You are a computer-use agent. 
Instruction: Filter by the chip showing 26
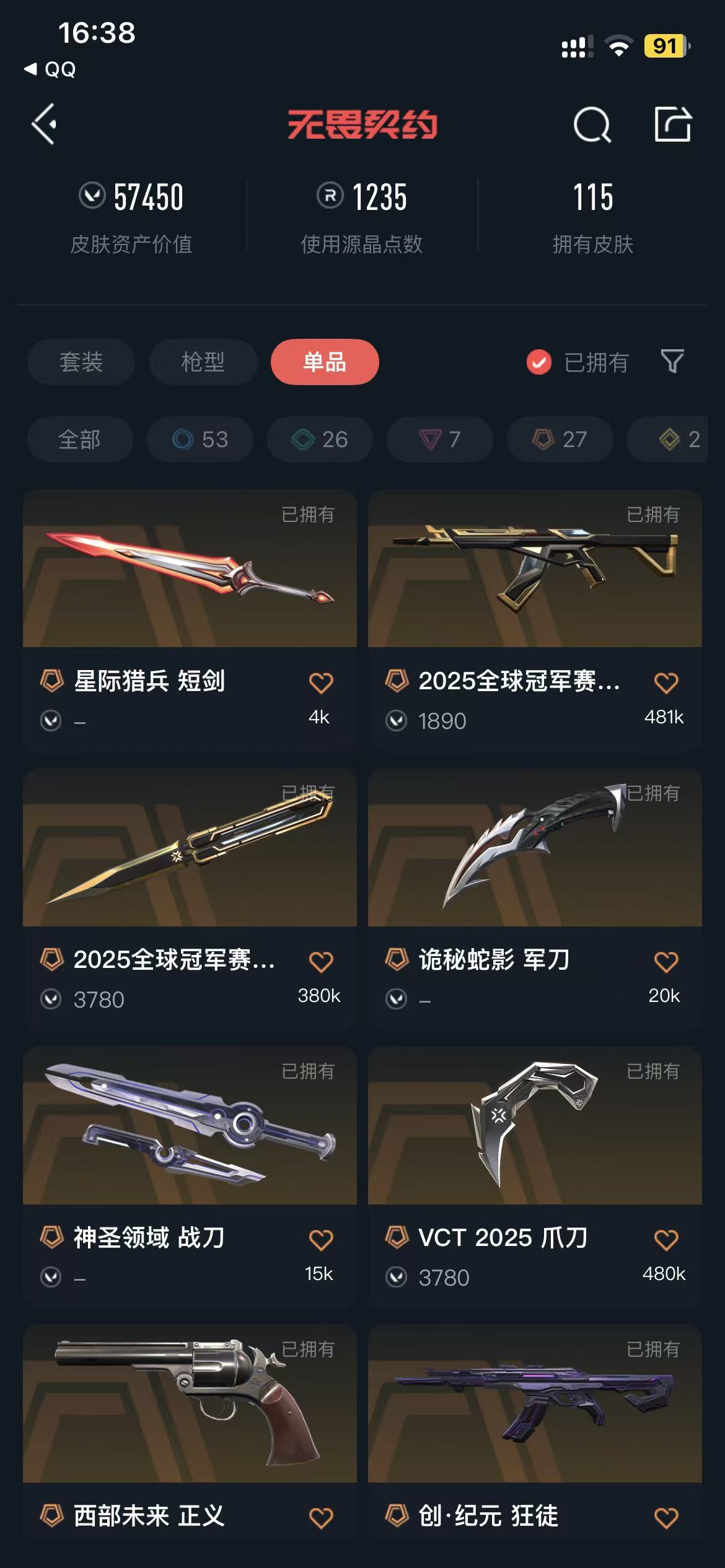tap(320, 439)
